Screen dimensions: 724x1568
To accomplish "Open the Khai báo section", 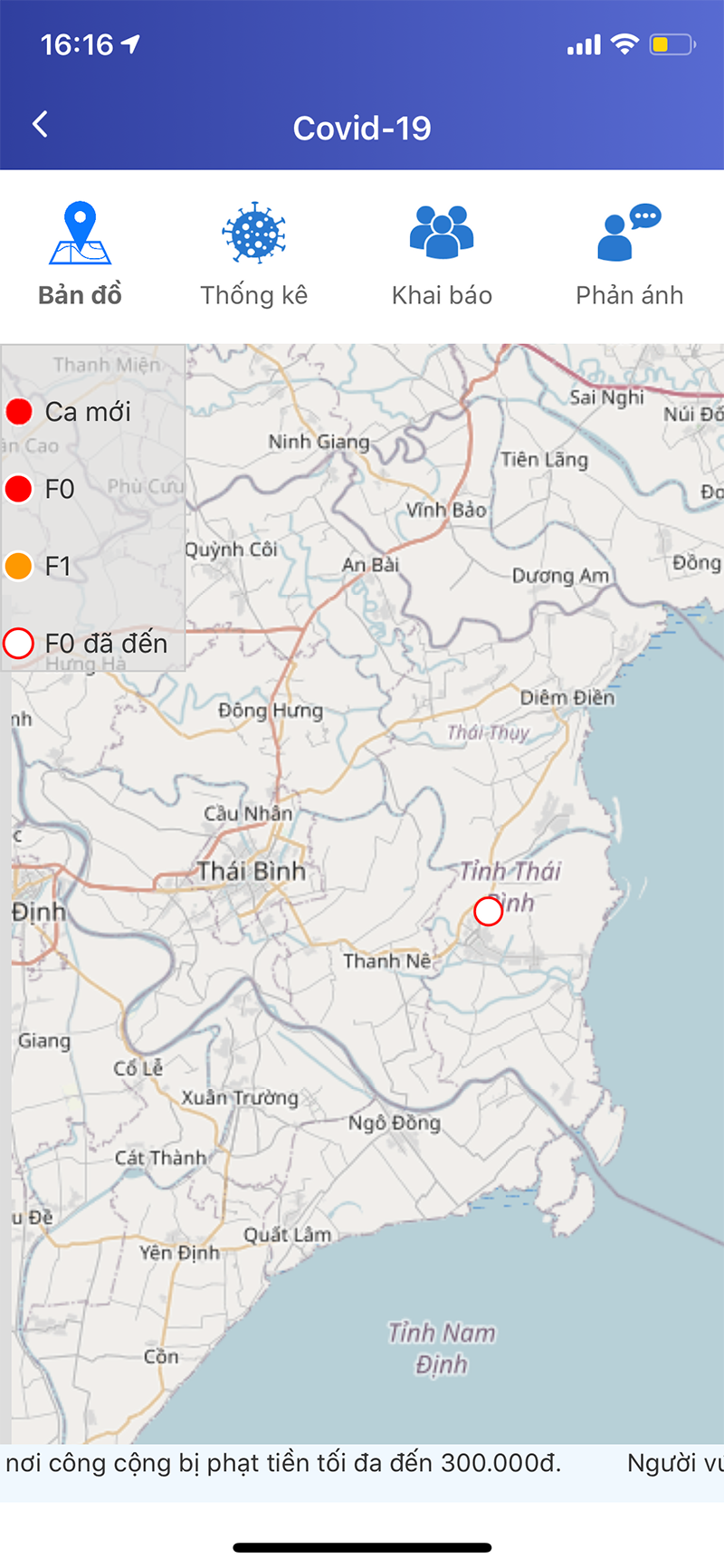I will click(442, 255).
